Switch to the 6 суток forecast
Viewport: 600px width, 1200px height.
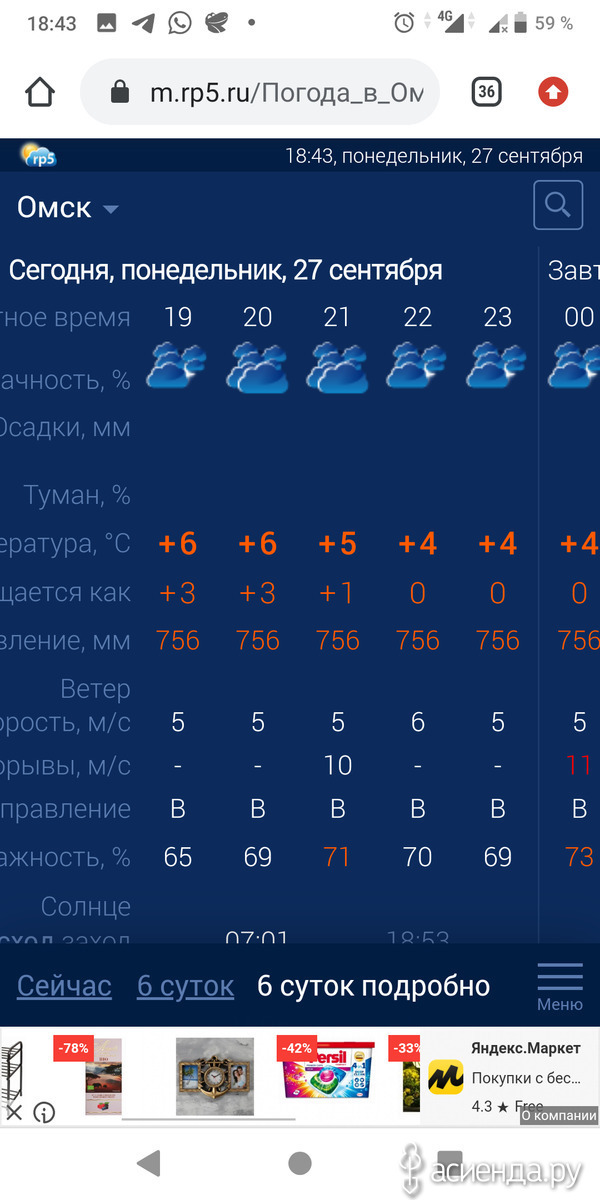[185, 986]
